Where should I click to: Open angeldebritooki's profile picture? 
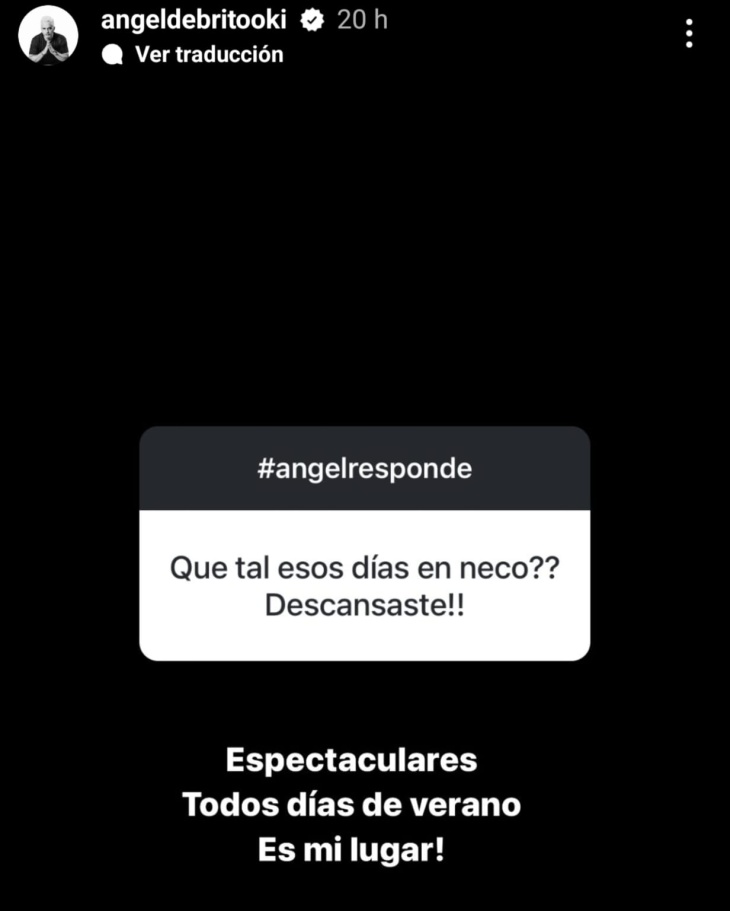click(x=48, y=35)
